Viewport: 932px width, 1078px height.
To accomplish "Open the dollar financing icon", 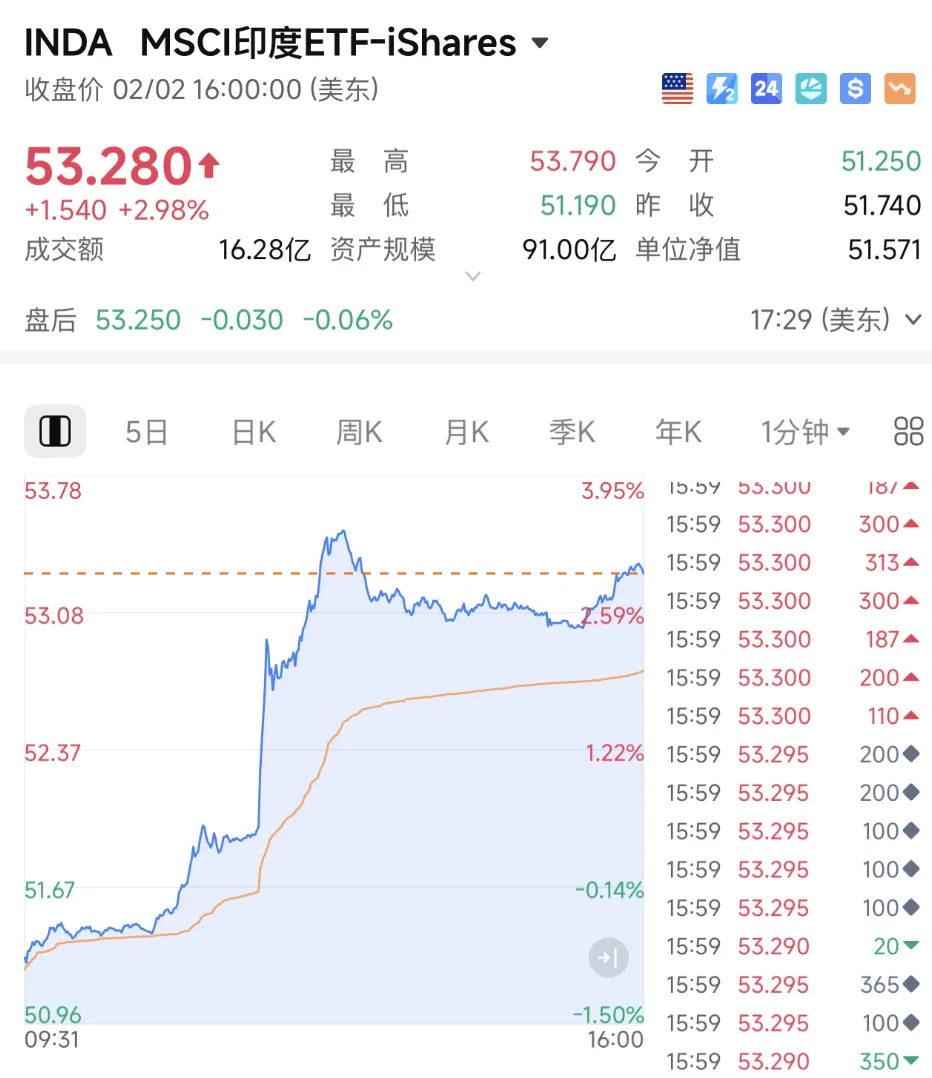I will (x=855, y=89).
